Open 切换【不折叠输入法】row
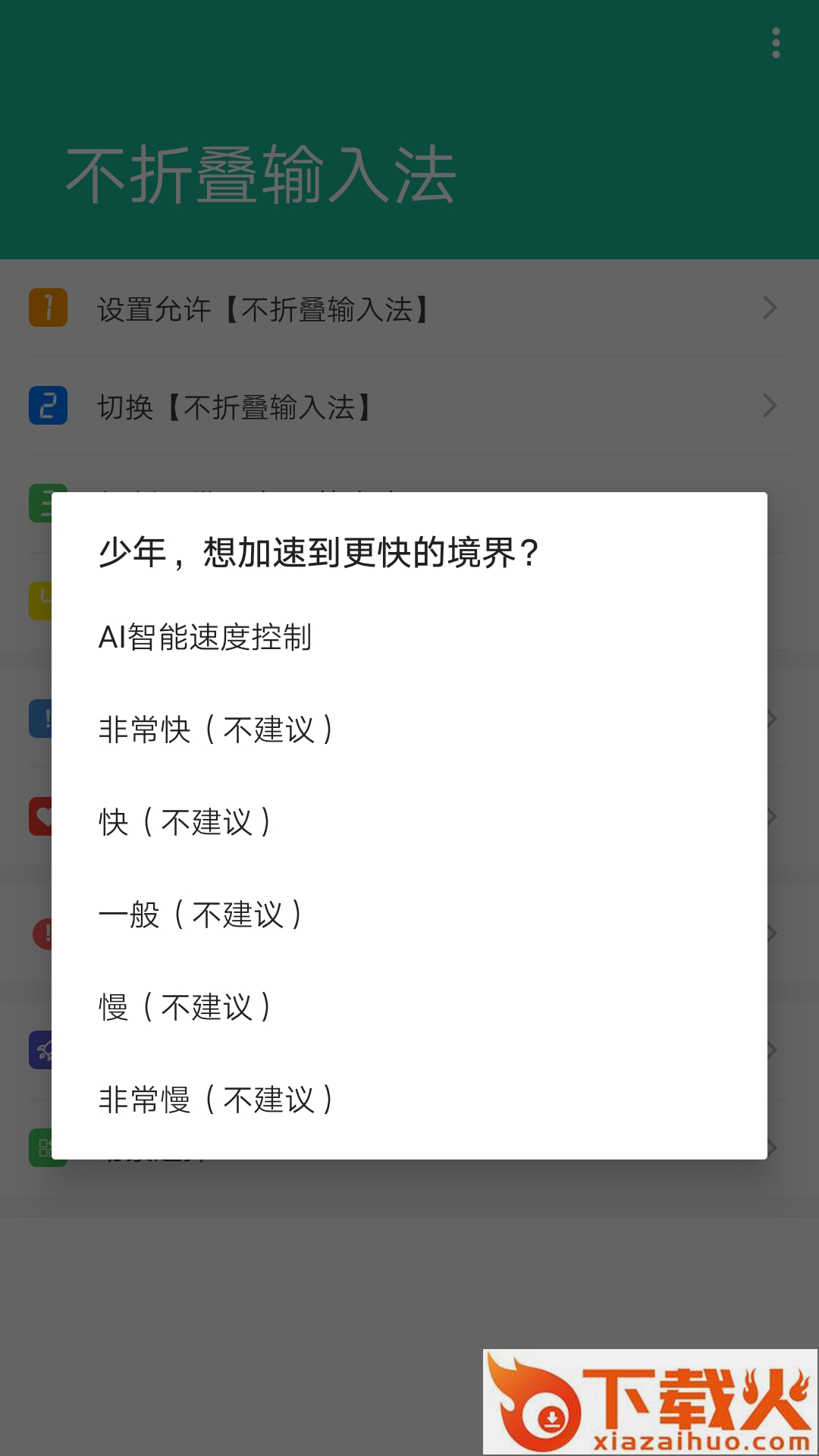This screenshot has height=1456, width=819. [x=409, y=406]
